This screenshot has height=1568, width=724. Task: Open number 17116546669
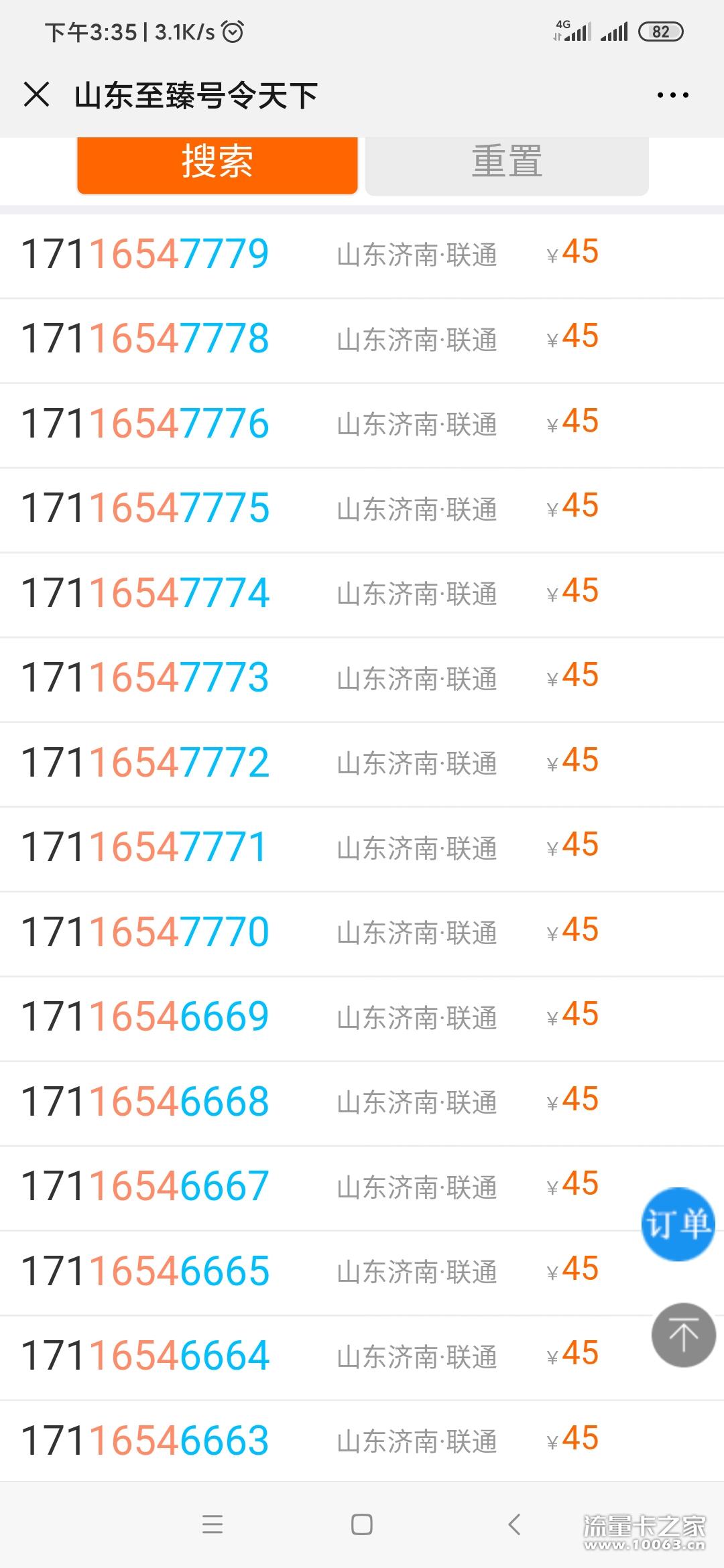tap(362, 1019)
